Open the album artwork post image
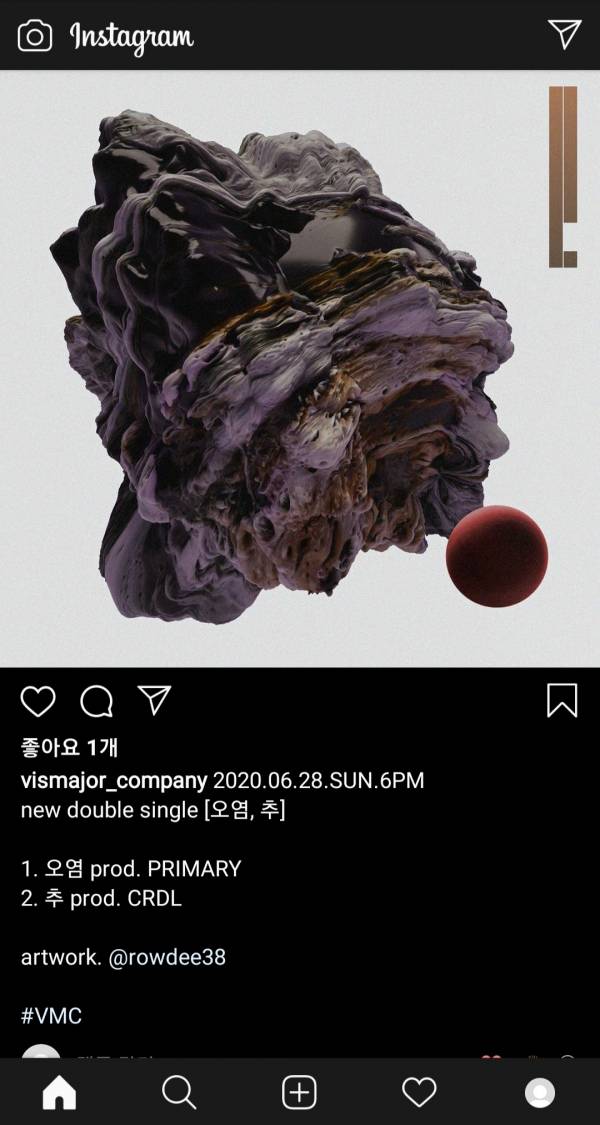Viewport: 600px width, 1125px height. click(300, 368)
